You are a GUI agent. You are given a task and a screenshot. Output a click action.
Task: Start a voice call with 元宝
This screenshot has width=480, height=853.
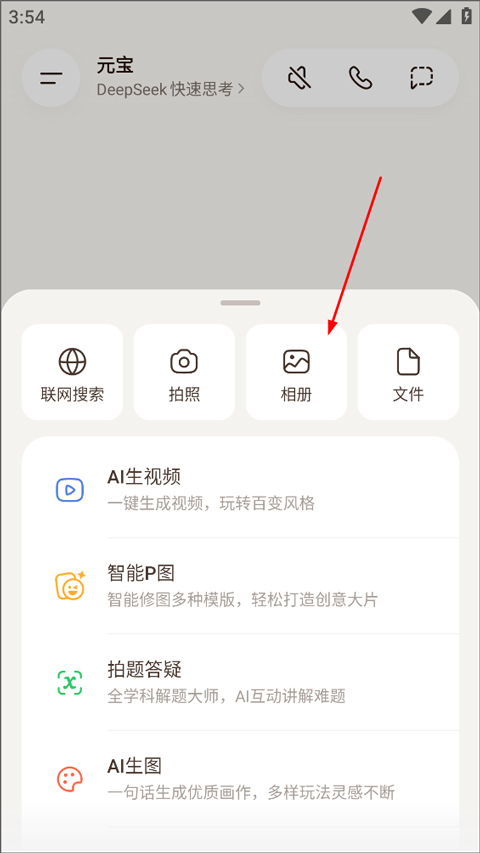360,78
